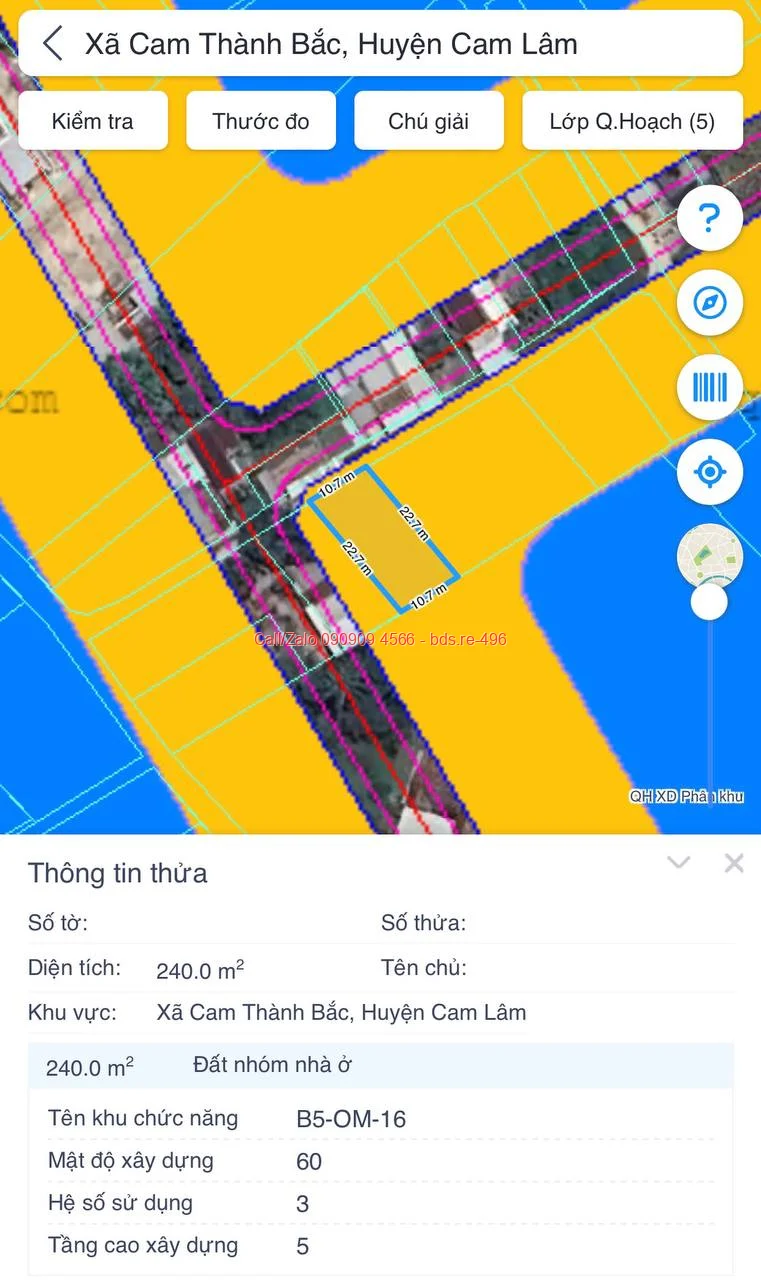Image resolution: width=761 pixels, height=1280 pixels.
Task: Close the Thông tin thửa panel
Action: [734, 863]
